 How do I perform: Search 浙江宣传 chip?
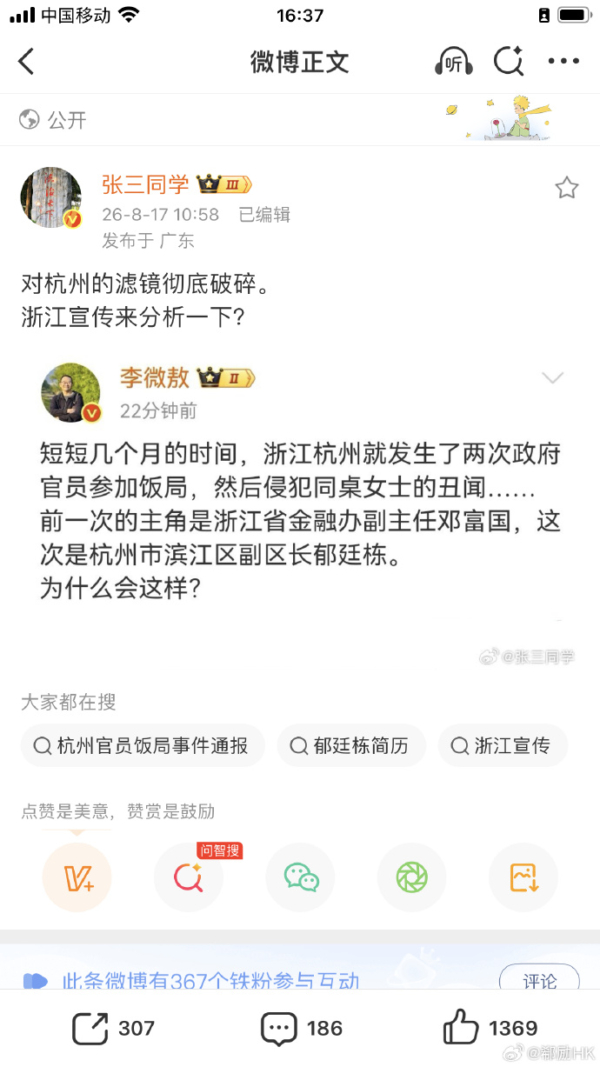tap(502, 746)
